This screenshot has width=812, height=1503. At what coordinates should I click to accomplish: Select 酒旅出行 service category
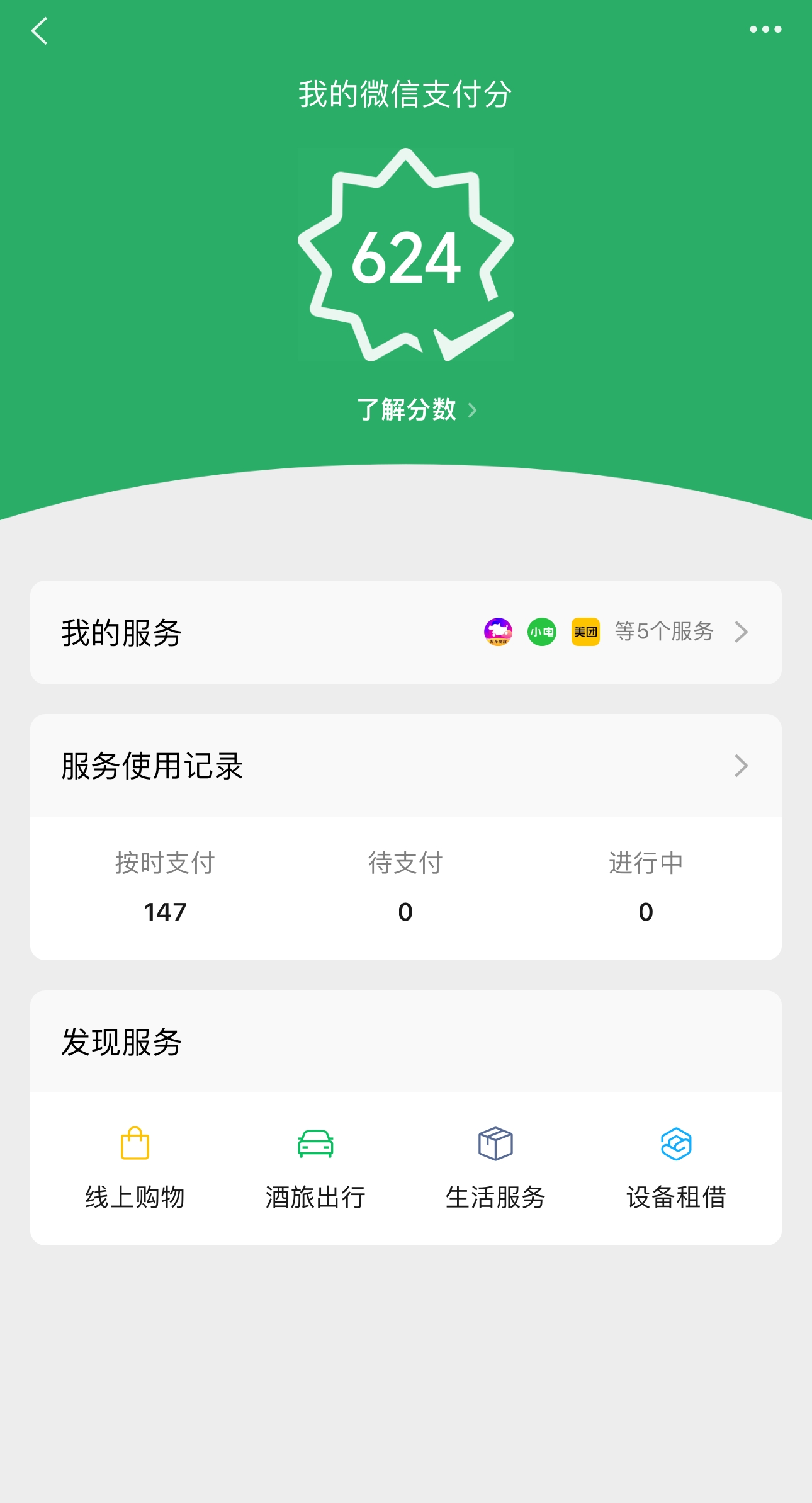(315, 1168)
